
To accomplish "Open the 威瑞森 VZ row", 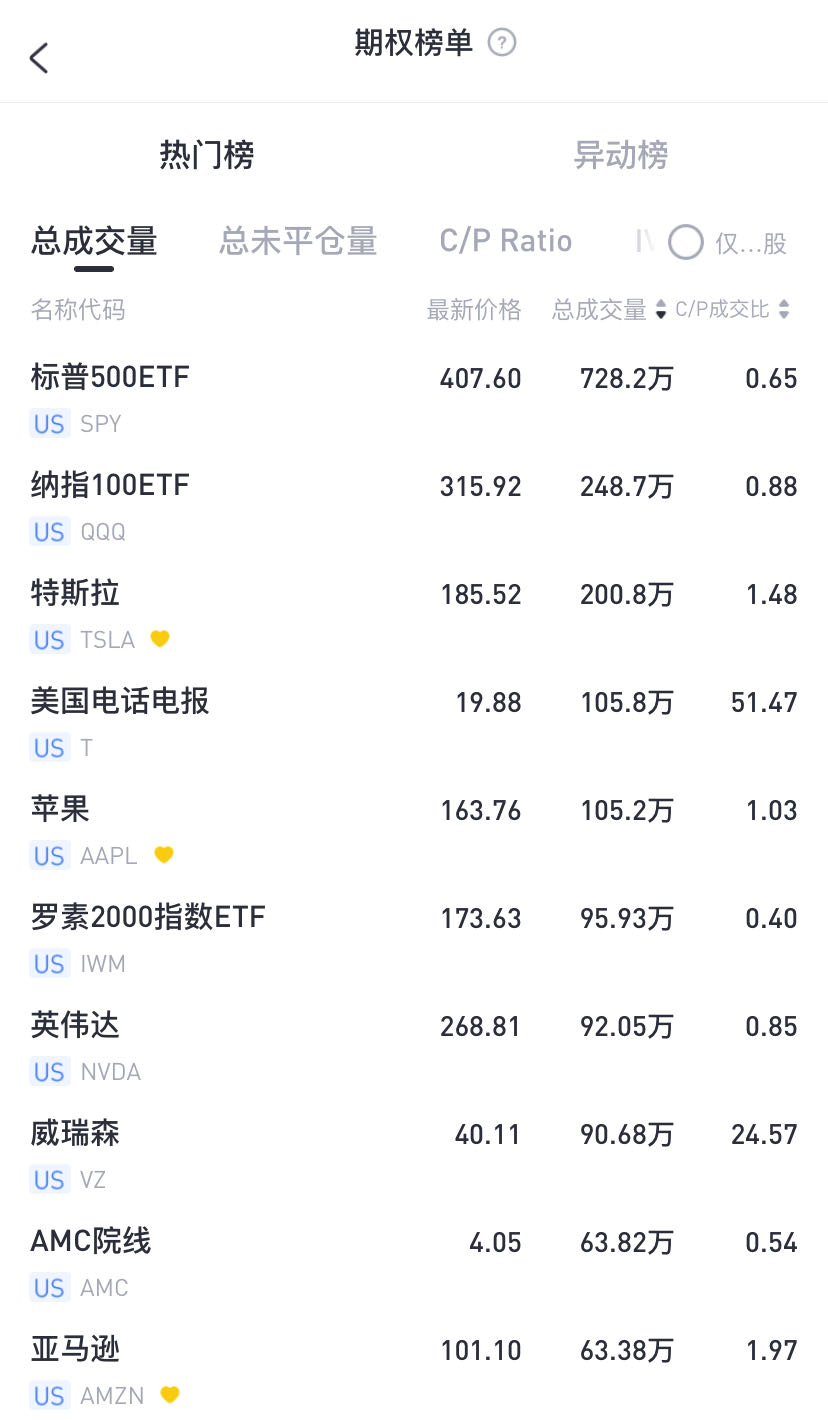I will pyautogui.click(x=414, y=1155).
